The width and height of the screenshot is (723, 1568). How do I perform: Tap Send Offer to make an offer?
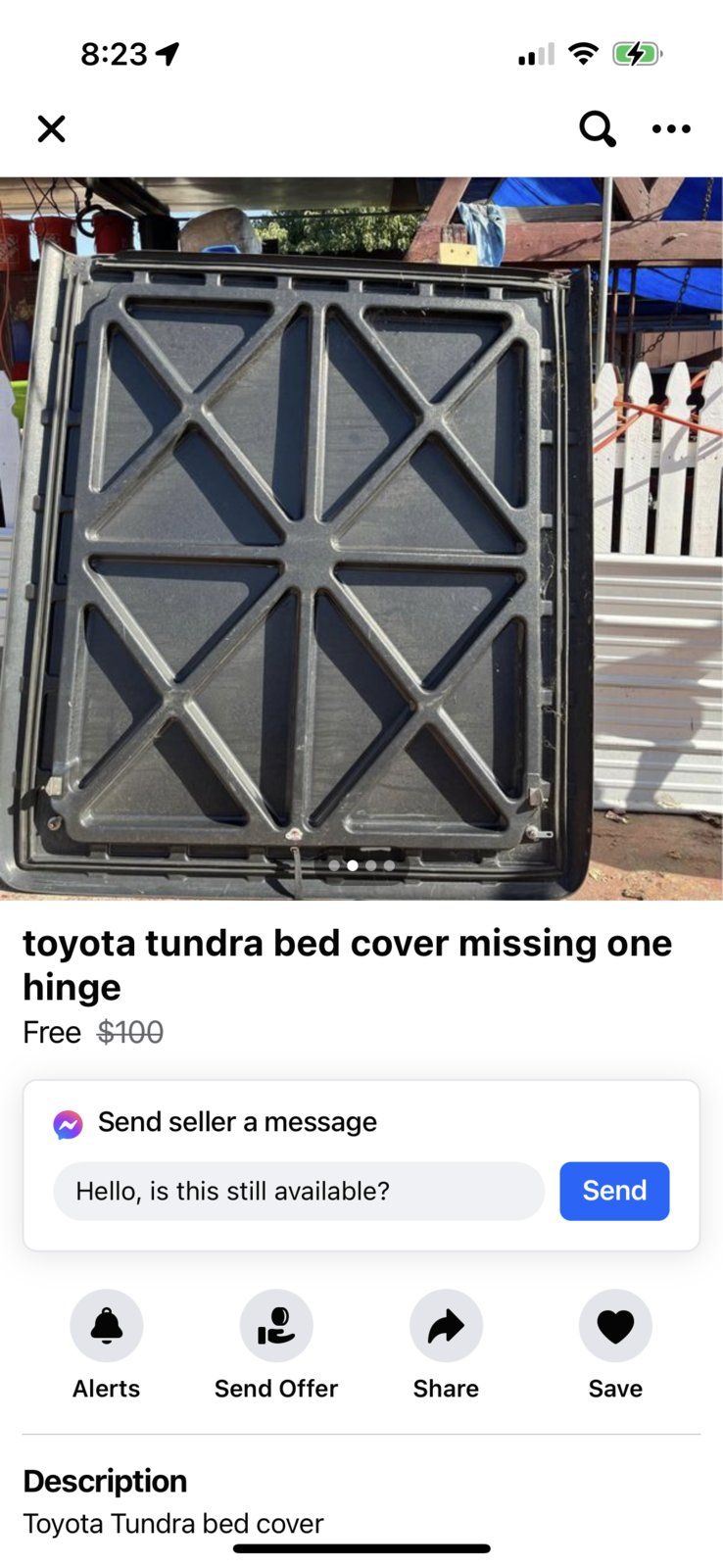[x=276, y=1326]
